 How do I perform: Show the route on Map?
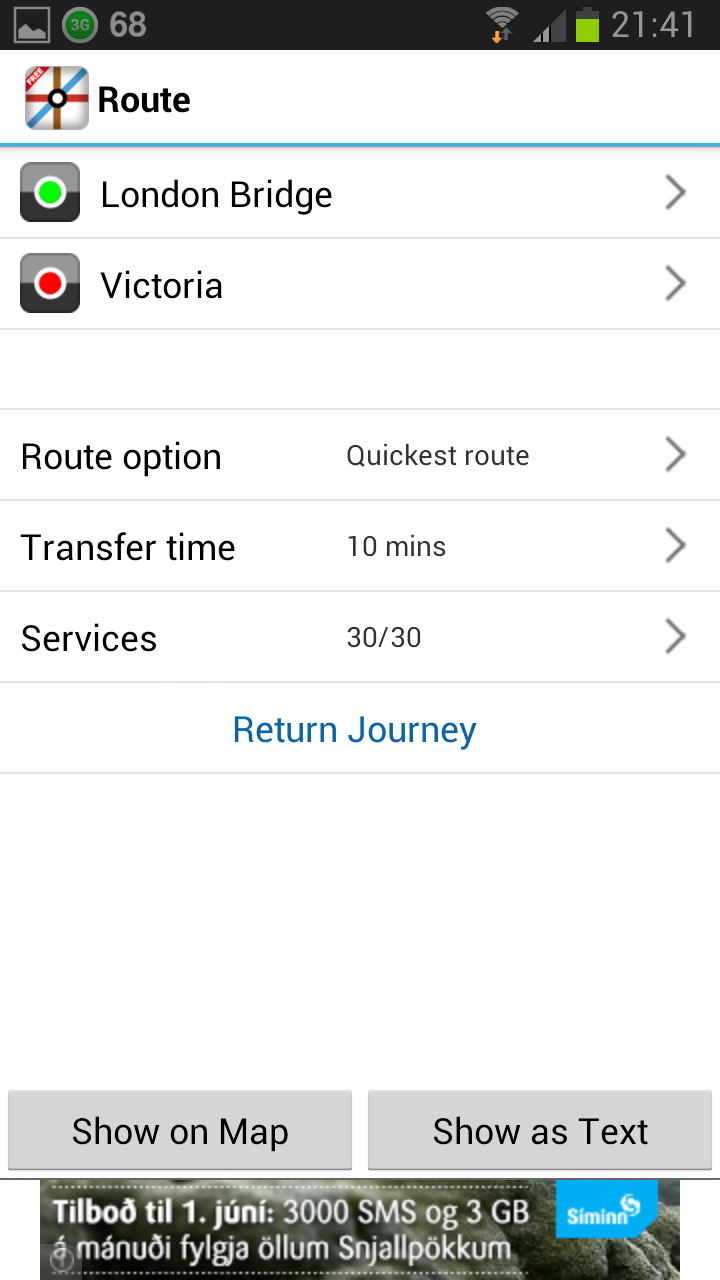coord(180,1131)
